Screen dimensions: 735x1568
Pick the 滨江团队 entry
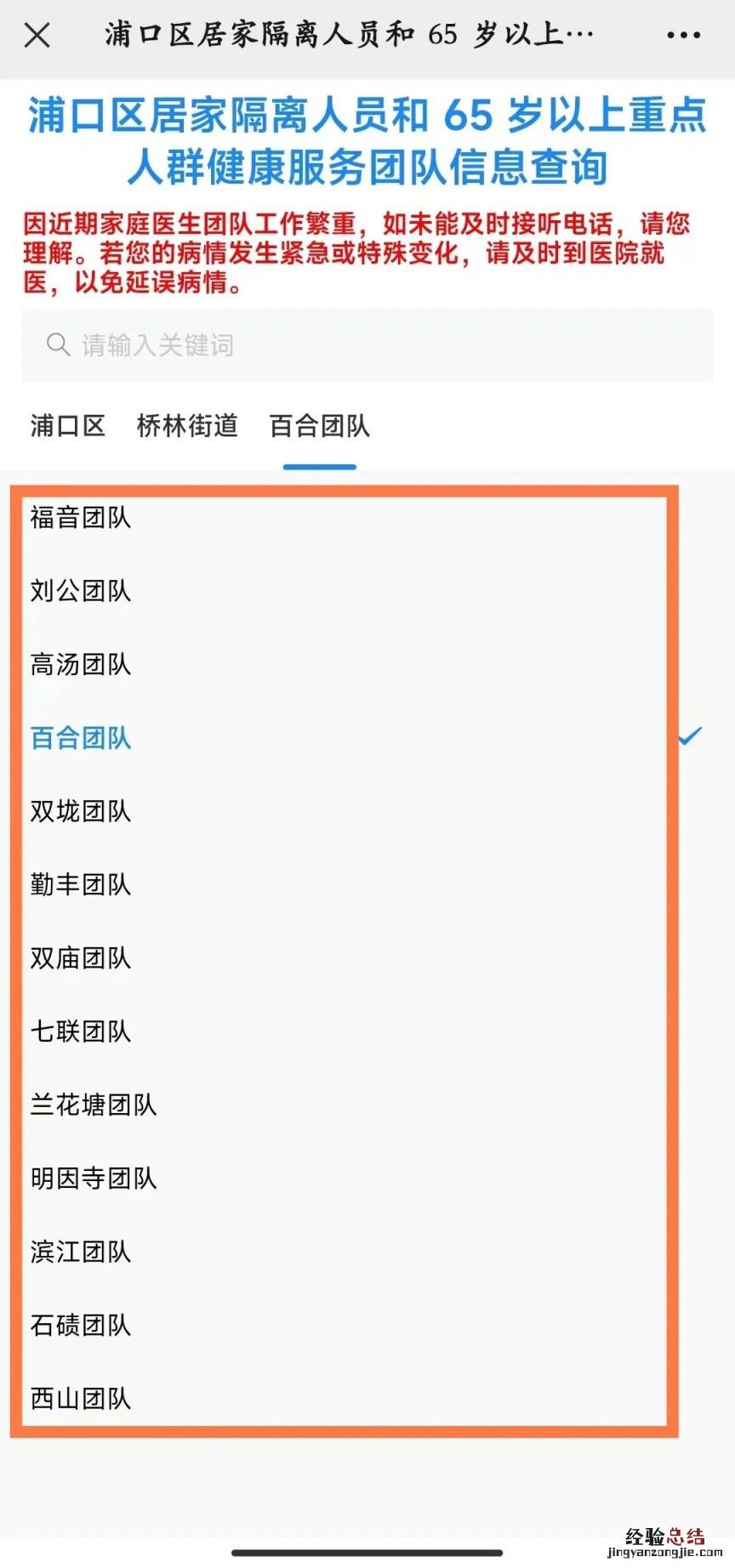(82, 1253)
